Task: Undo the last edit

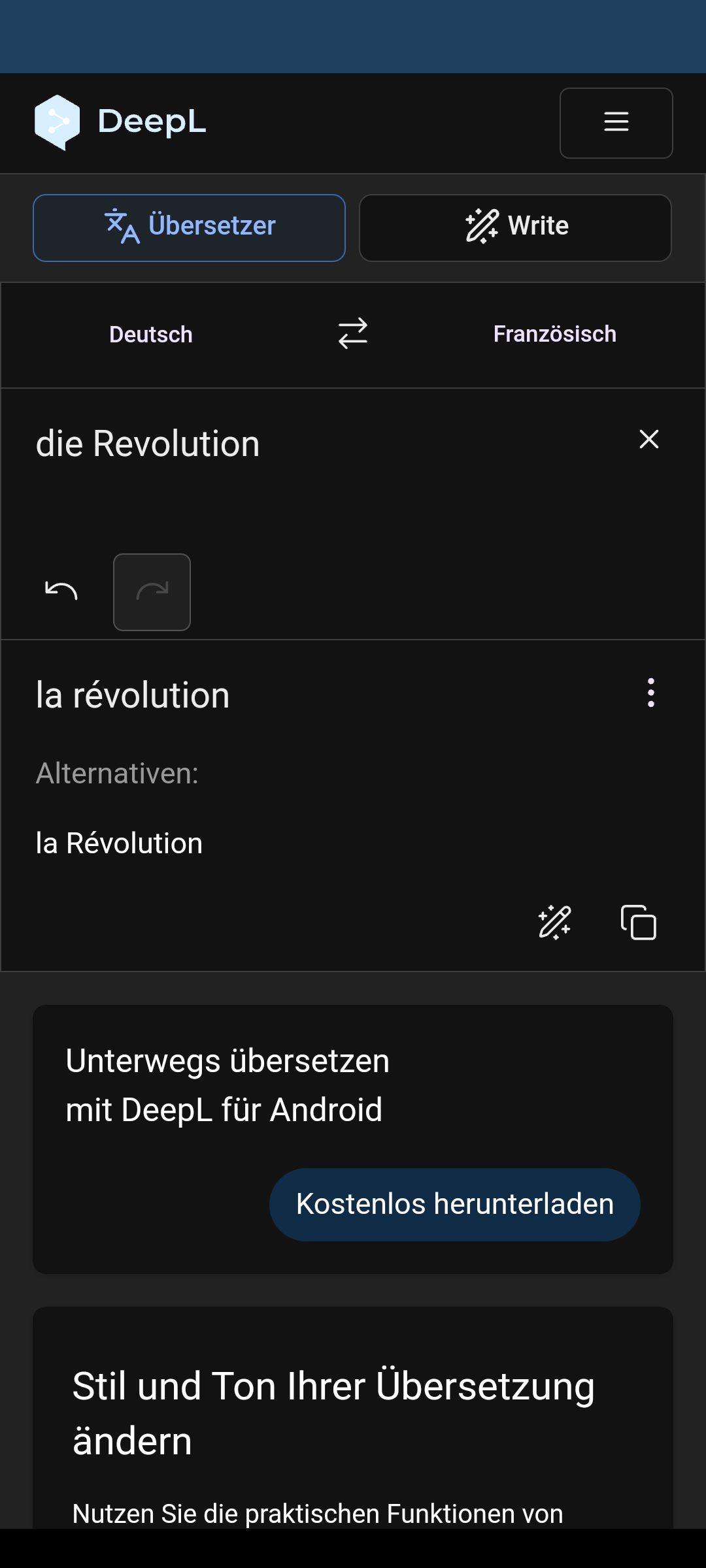Action: click(61, 591)
